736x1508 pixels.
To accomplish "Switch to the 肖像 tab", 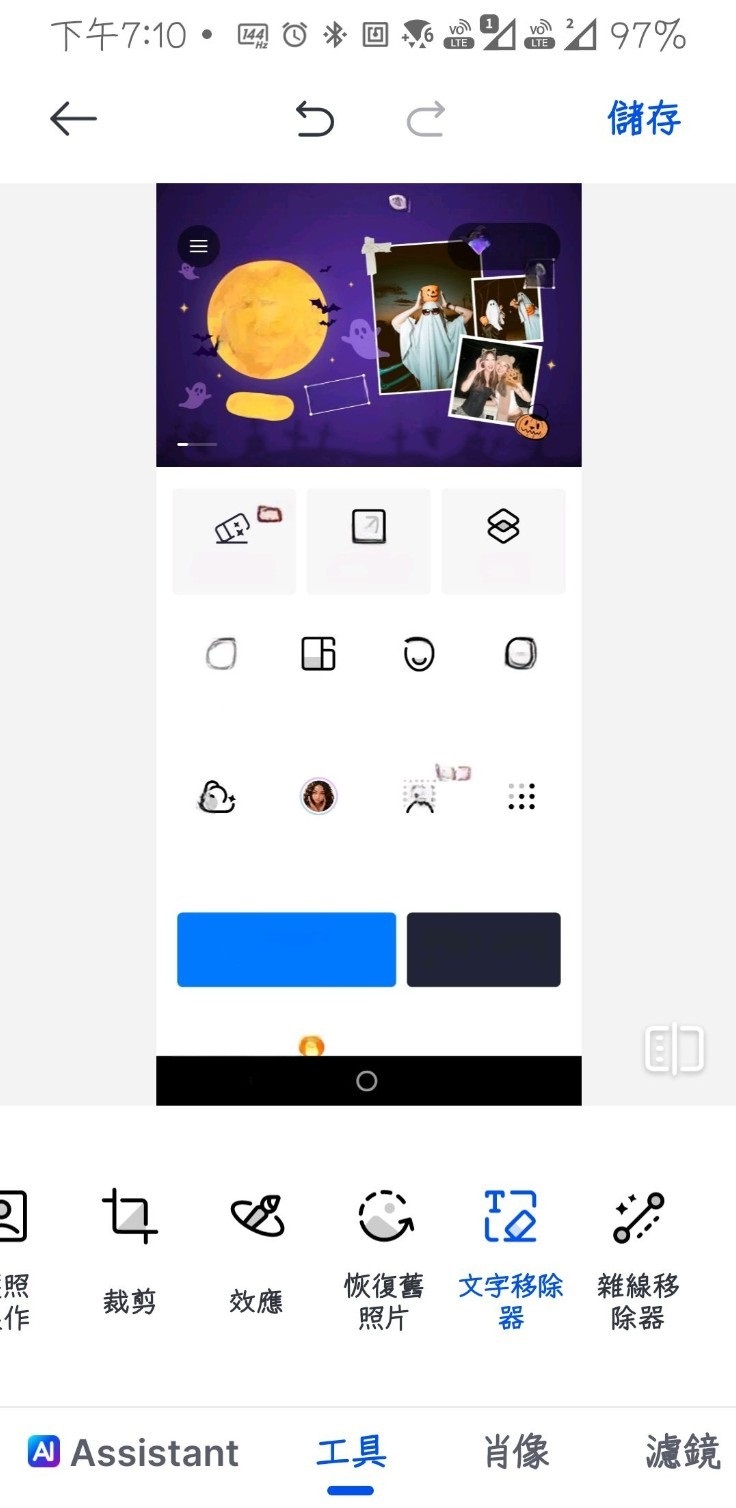I will (516, 1452).
